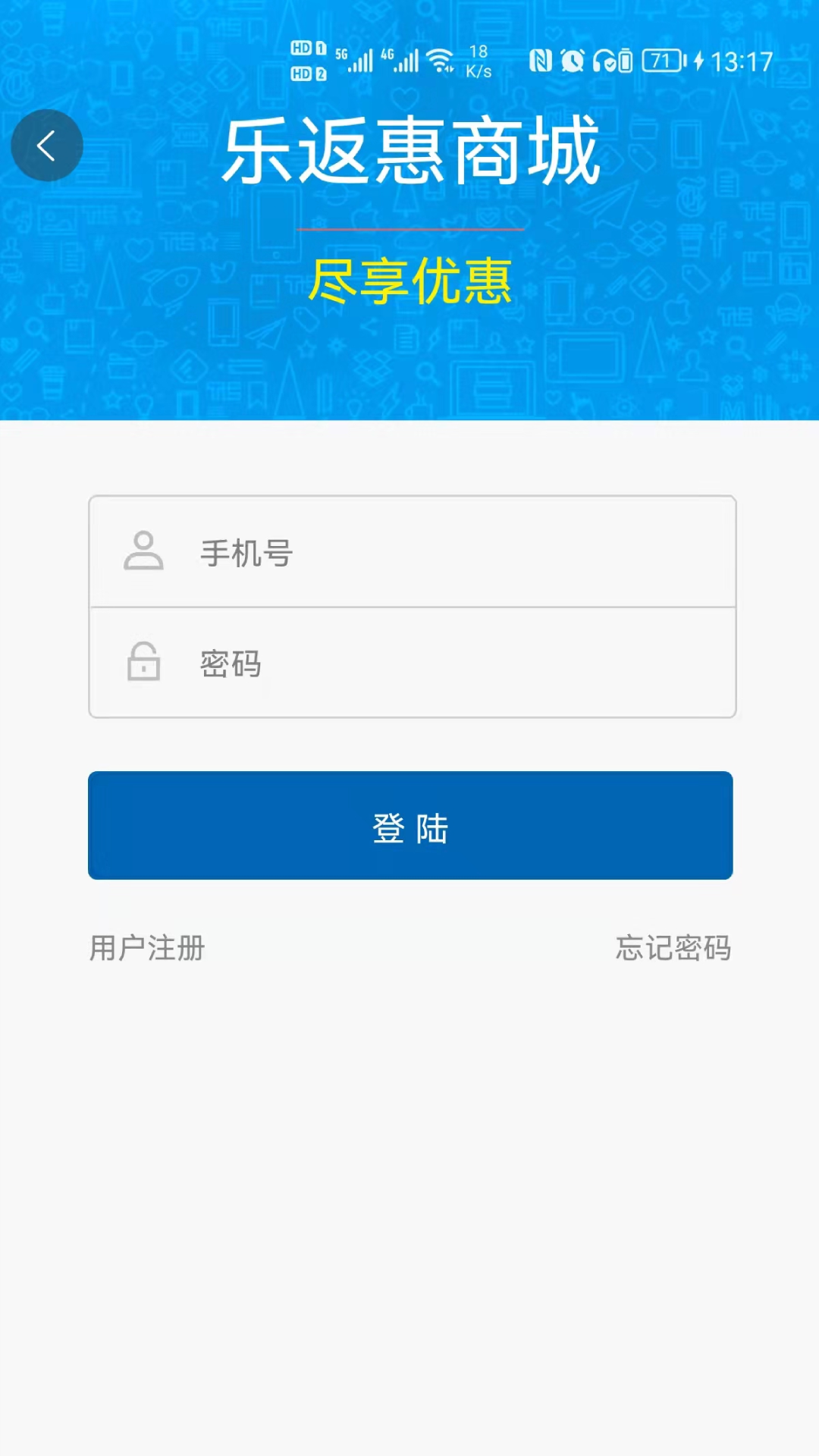Open 忘记密码 forgot password
Image resolution: width=819 pixels, height=1456 pixels.
click(x=673, y=948)
